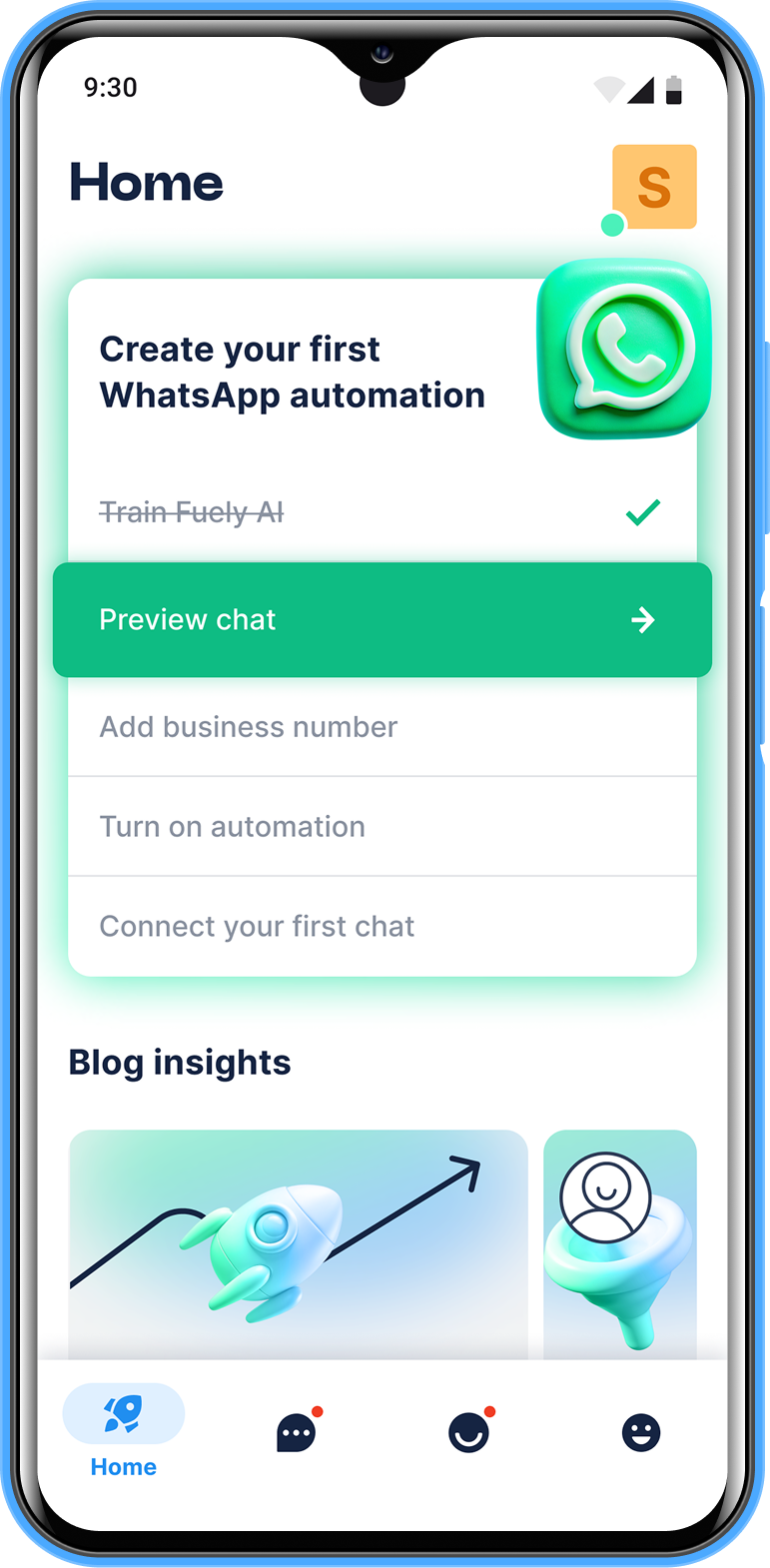The image size is (770, 1568).
Task: Open the Turn on automation step
Action: click(382, 827)
